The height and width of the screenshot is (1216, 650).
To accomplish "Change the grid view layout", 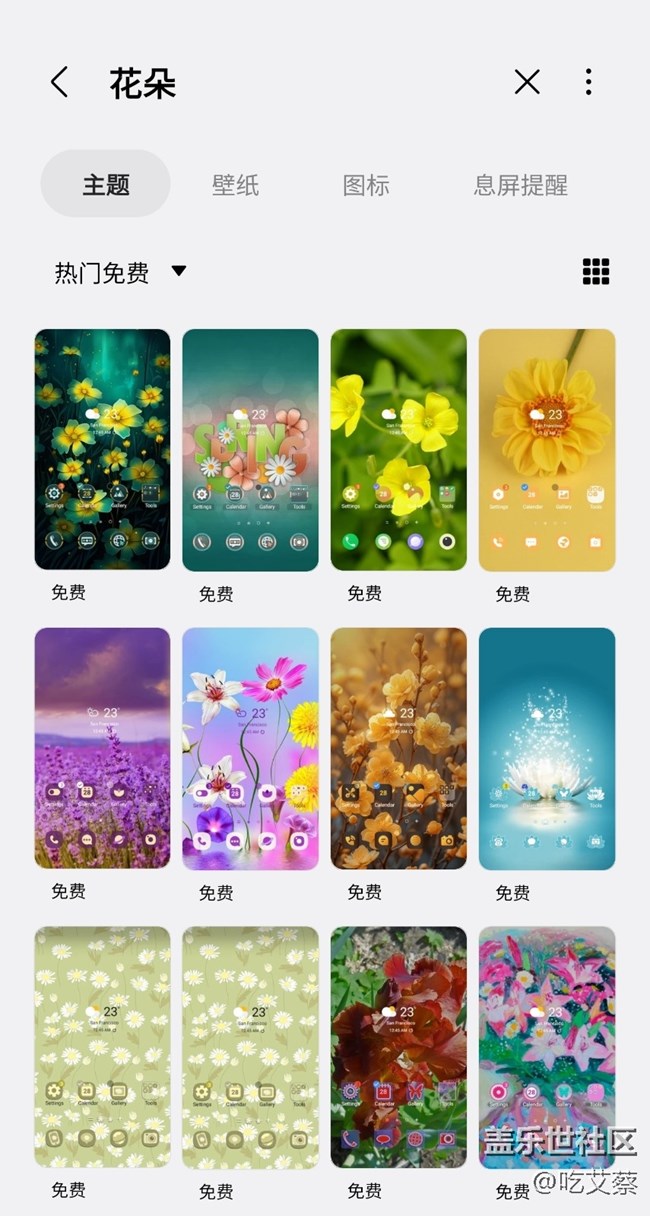I will [595, 271].
